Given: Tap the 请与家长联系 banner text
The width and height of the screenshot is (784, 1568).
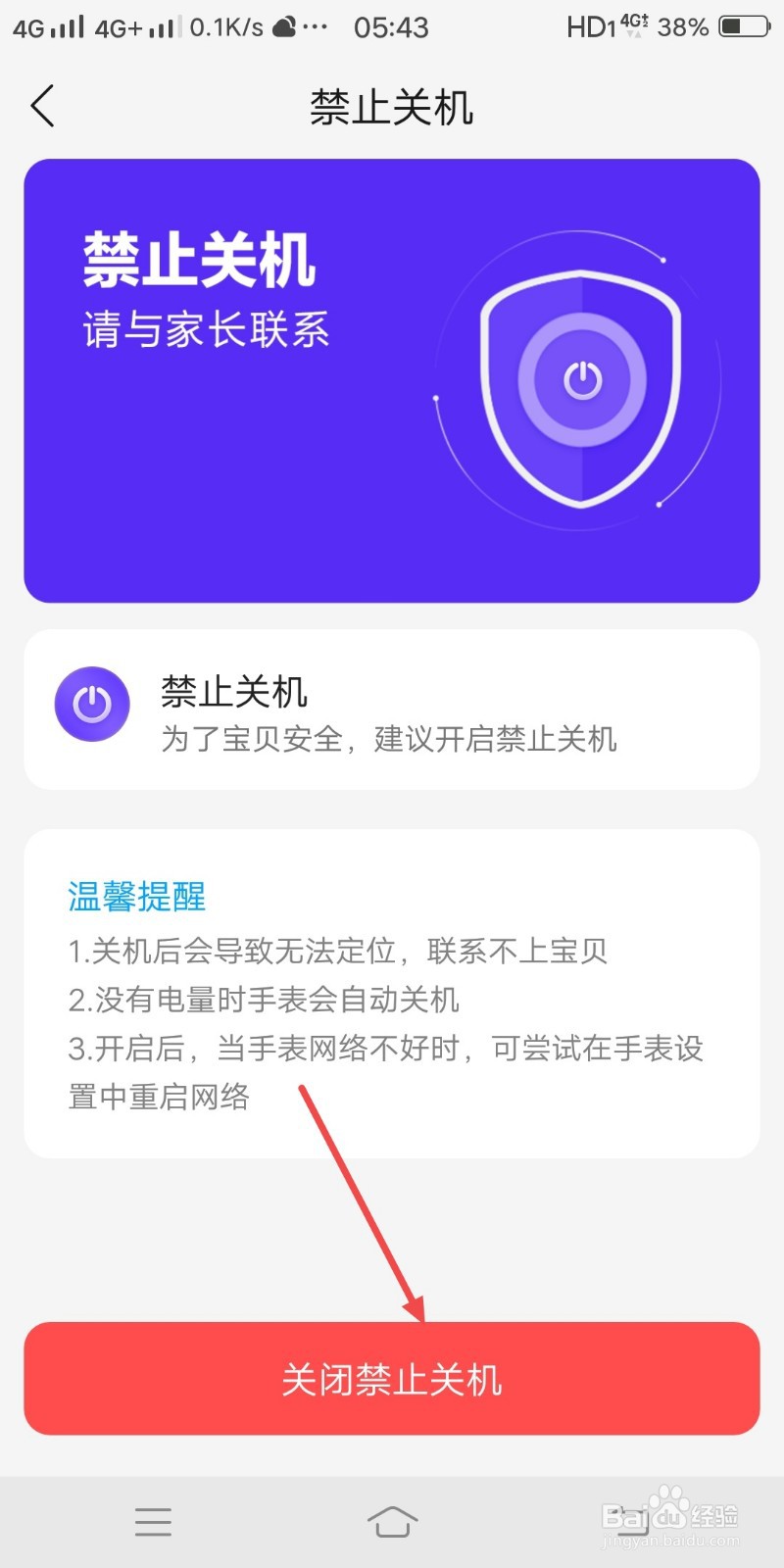Looking at the screenshot, I should pyautogui.click(x=206, y=329).
